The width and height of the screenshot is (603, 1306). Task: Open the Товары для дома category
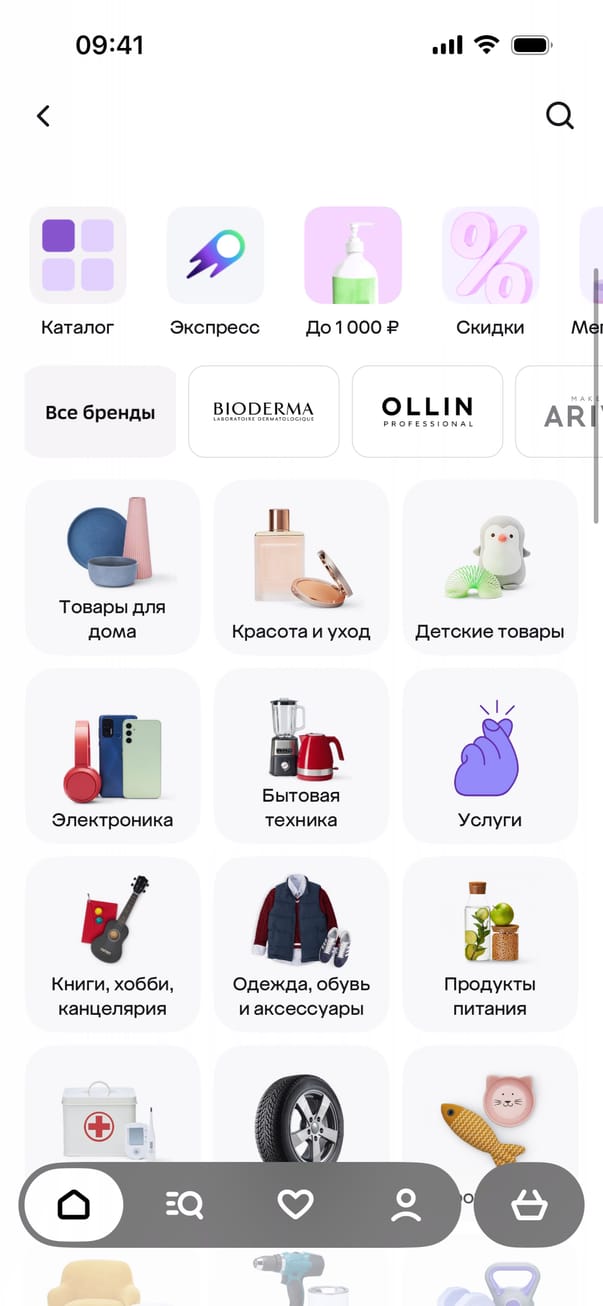(x=112, y=567)
